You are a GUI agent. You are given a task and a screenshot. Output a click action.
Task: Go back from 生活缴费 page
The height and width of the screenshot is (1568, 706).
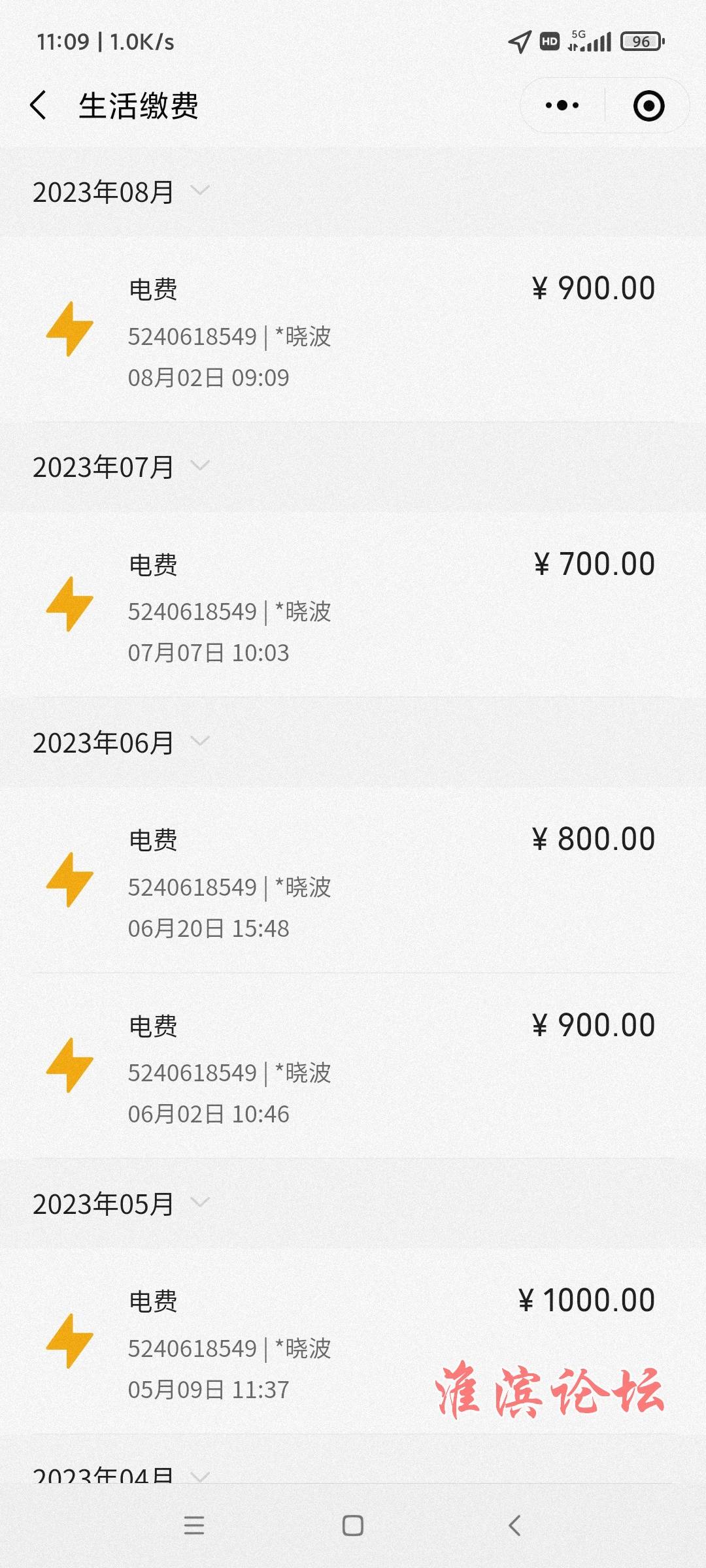(x=39, y=105)
